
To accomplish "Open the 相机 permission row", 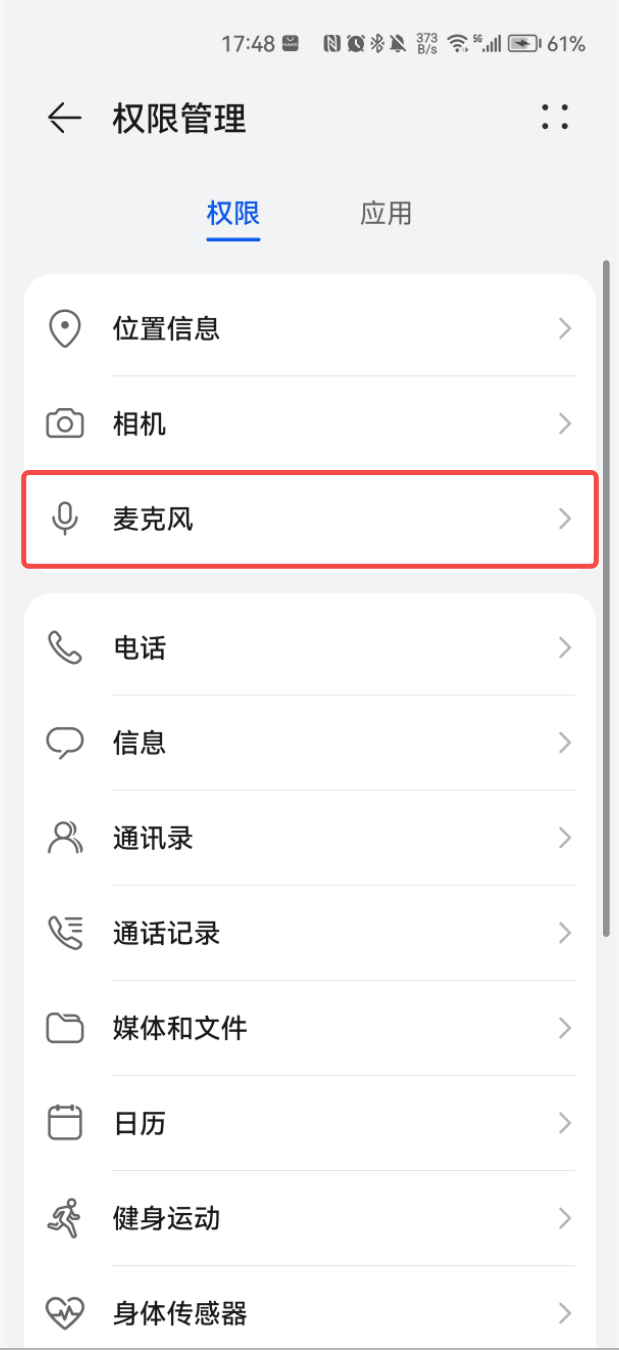I will pyautogui.click(x=310, y=424).
